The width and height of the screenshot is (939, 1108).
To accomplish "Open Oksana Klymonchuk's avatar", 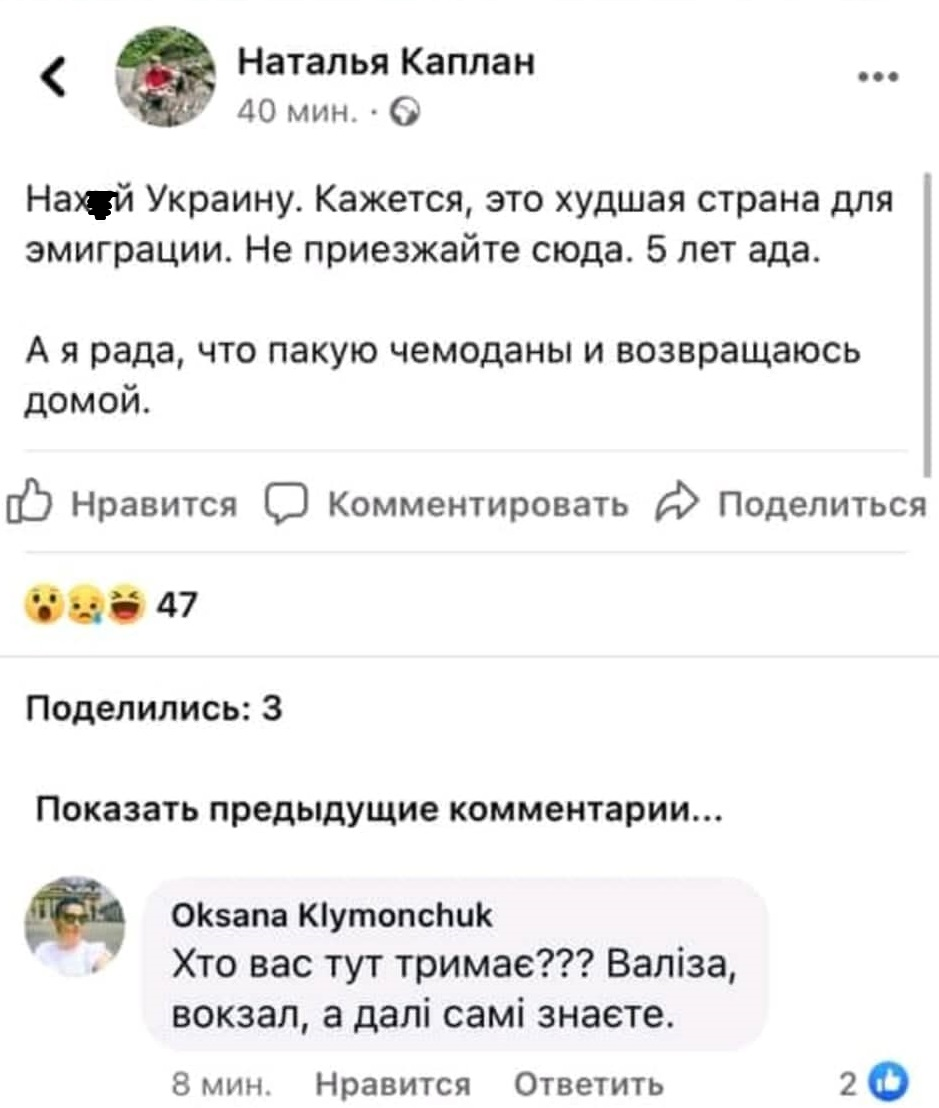I will click(x=75, y=925).
